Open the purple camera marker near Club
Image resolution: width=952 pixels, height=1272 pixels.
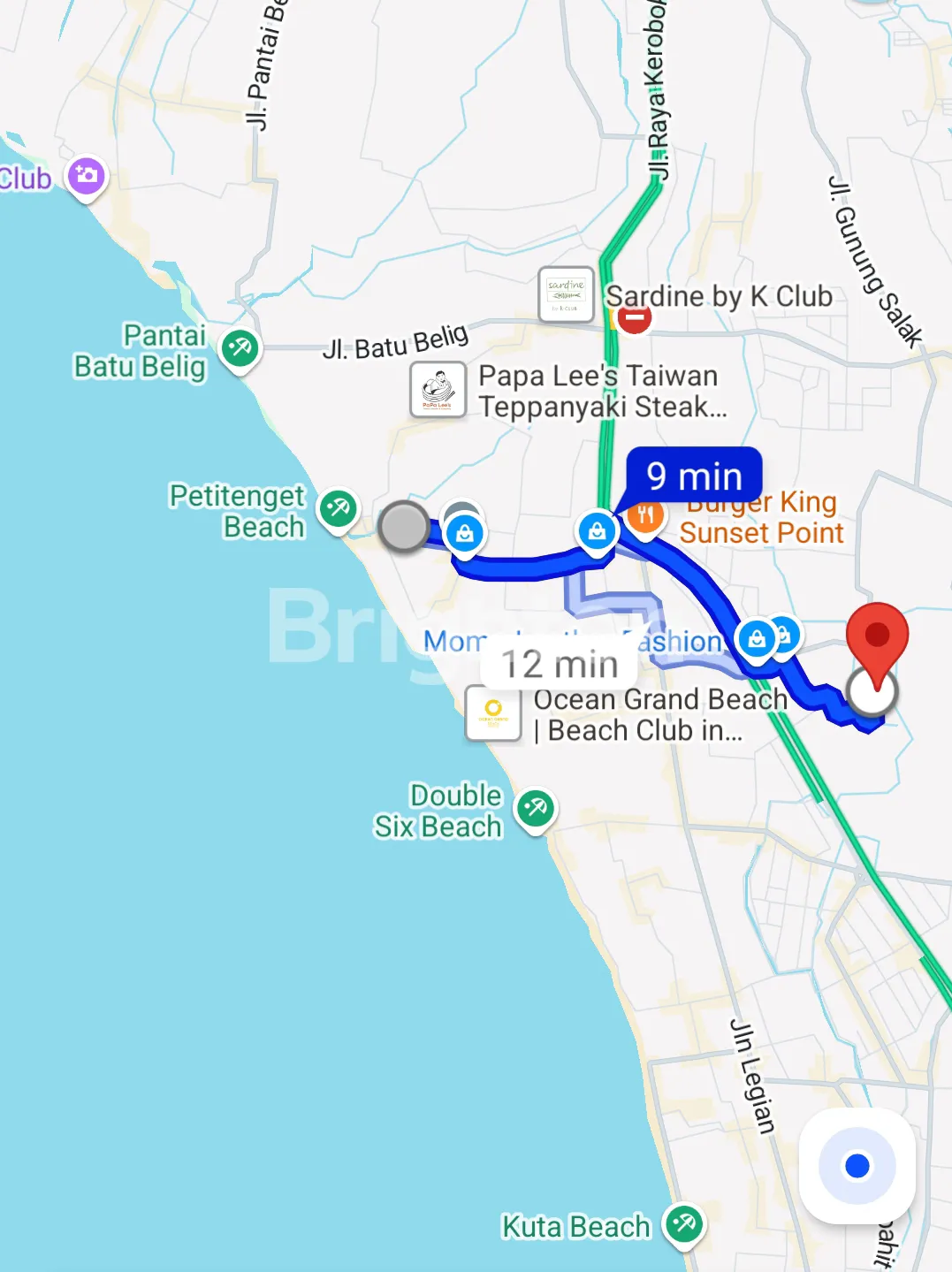point(87,176)
